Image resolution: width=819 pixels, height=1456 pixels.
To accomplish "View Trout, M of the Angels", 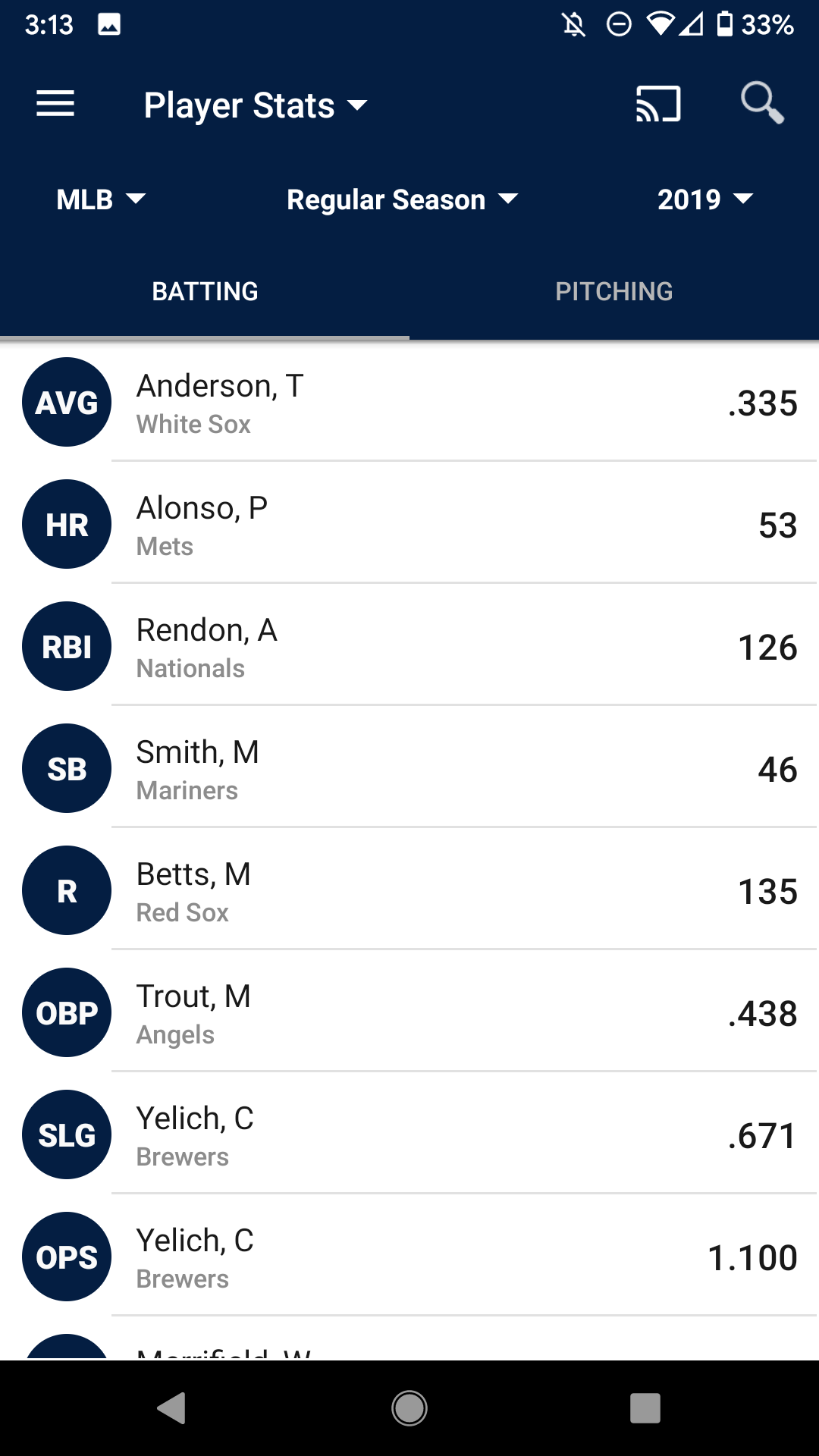I will click(409, 1012).
